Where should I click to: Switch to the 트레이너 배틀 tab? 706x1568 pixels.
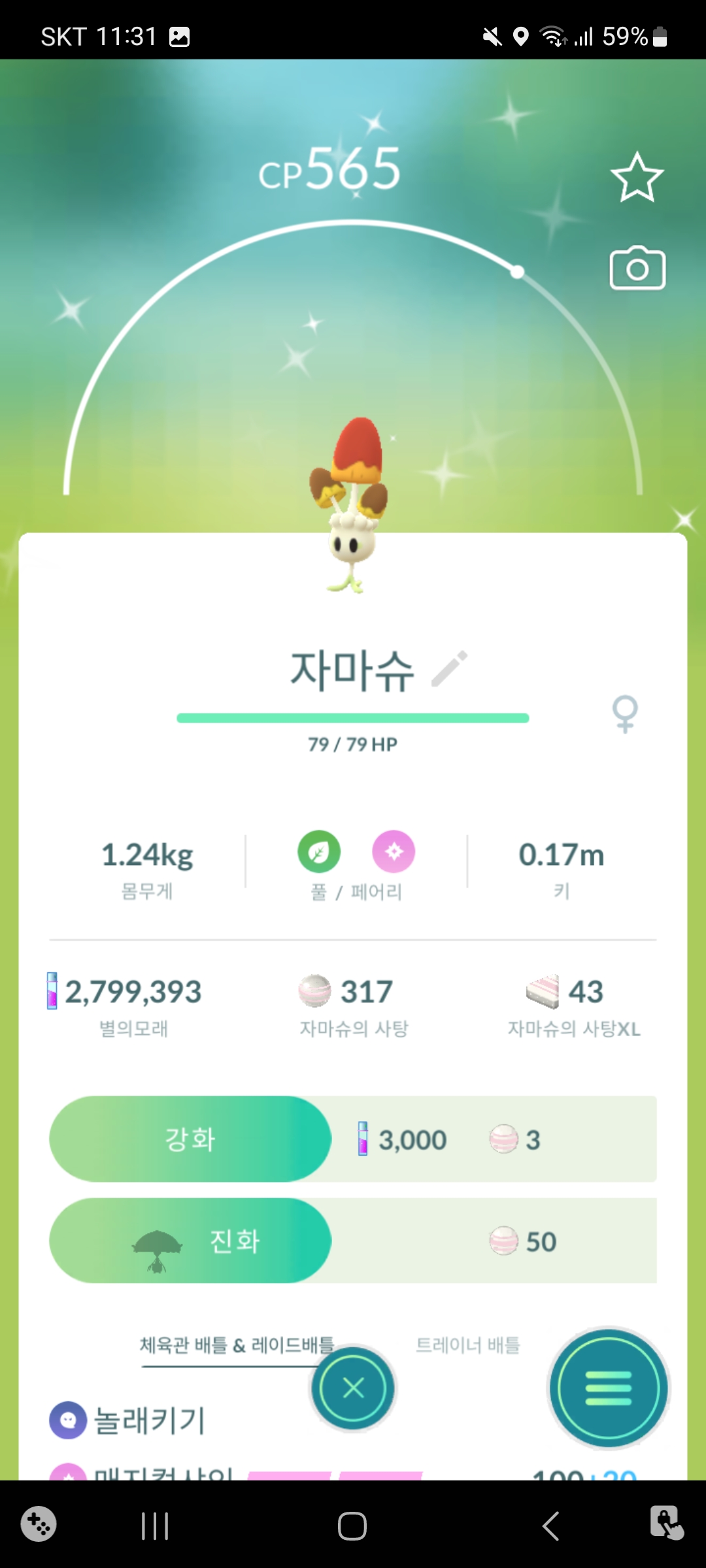[468, 1345]
